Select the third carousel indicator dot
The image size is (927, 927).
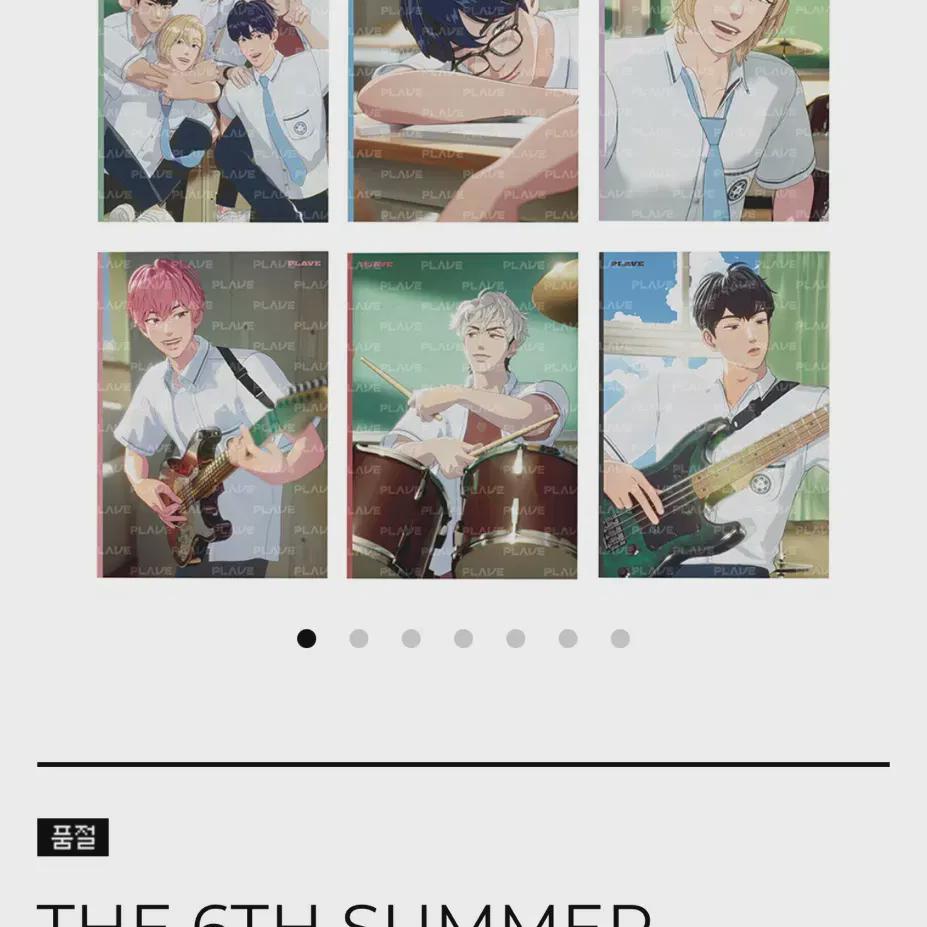[411, 638]
